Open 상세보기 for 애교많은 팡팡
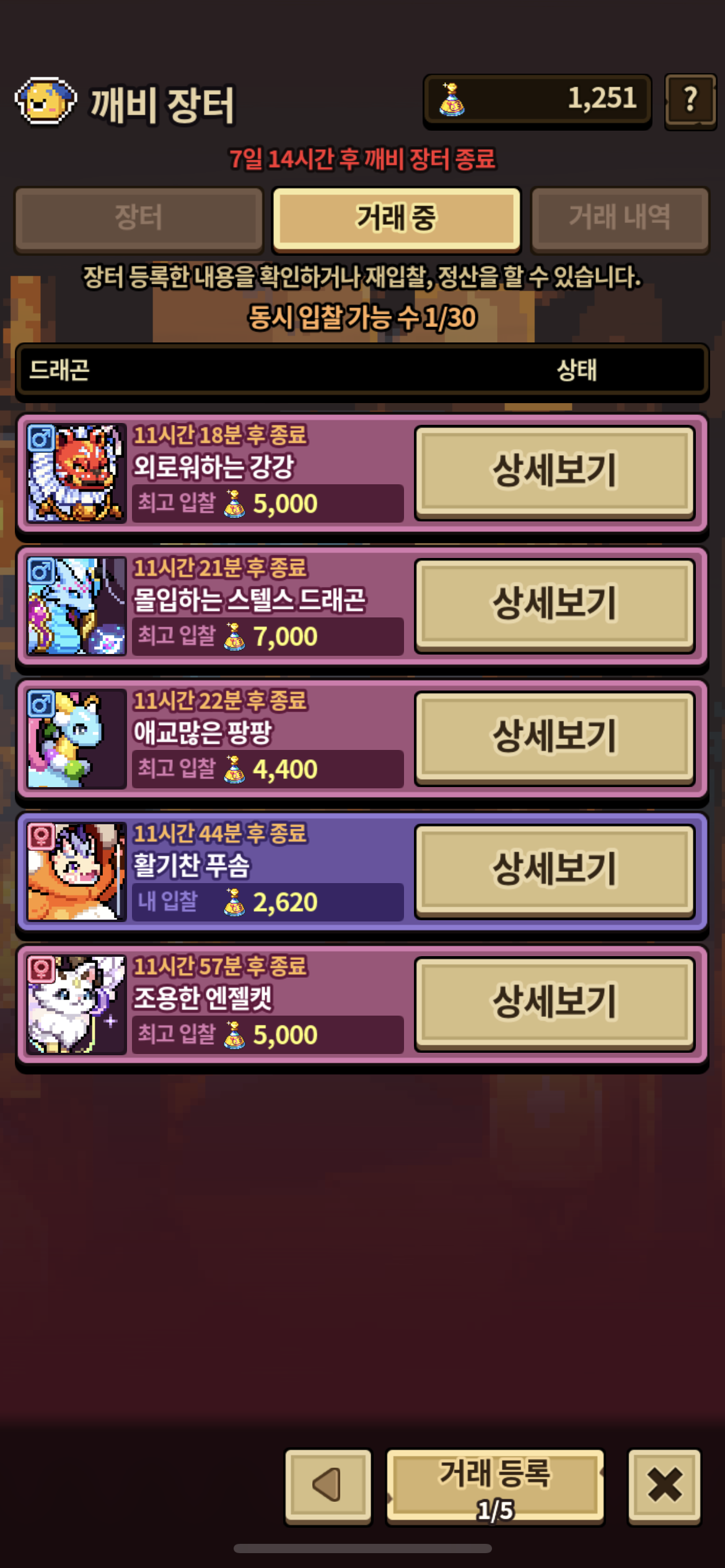The image size is (725, 1568). [x=555, y=738]
